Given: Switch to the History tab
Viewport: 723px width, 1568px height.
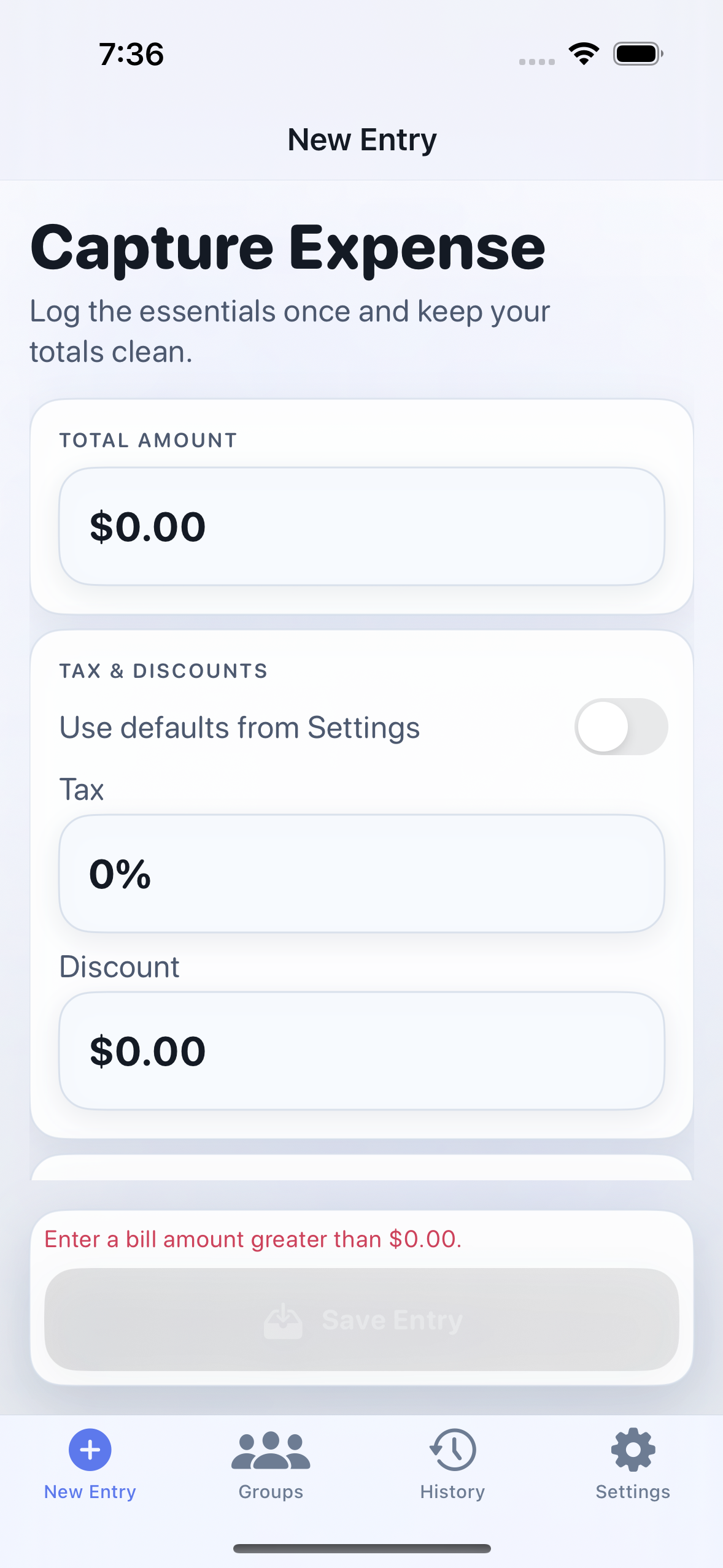Looking at the screenshot, I should click(x=452, y=1472).
